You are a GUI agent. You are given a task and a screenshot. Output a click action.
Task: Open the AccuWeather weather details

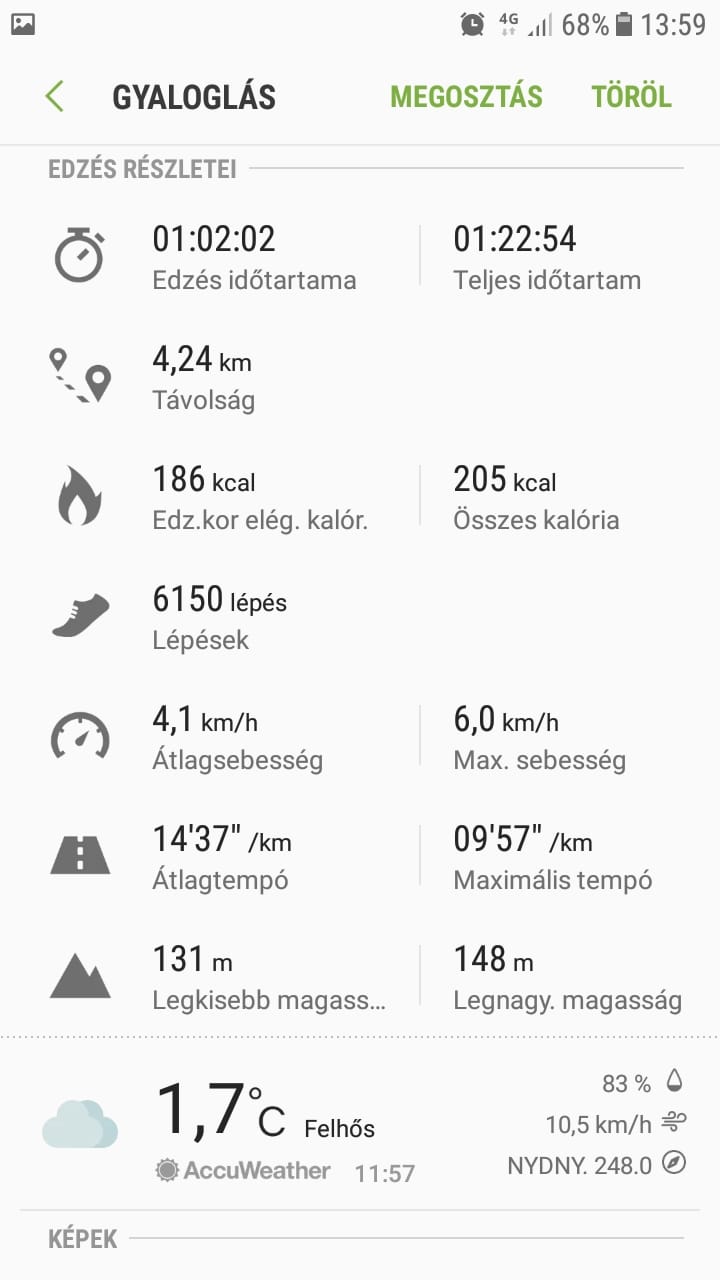click(245, 1169)
